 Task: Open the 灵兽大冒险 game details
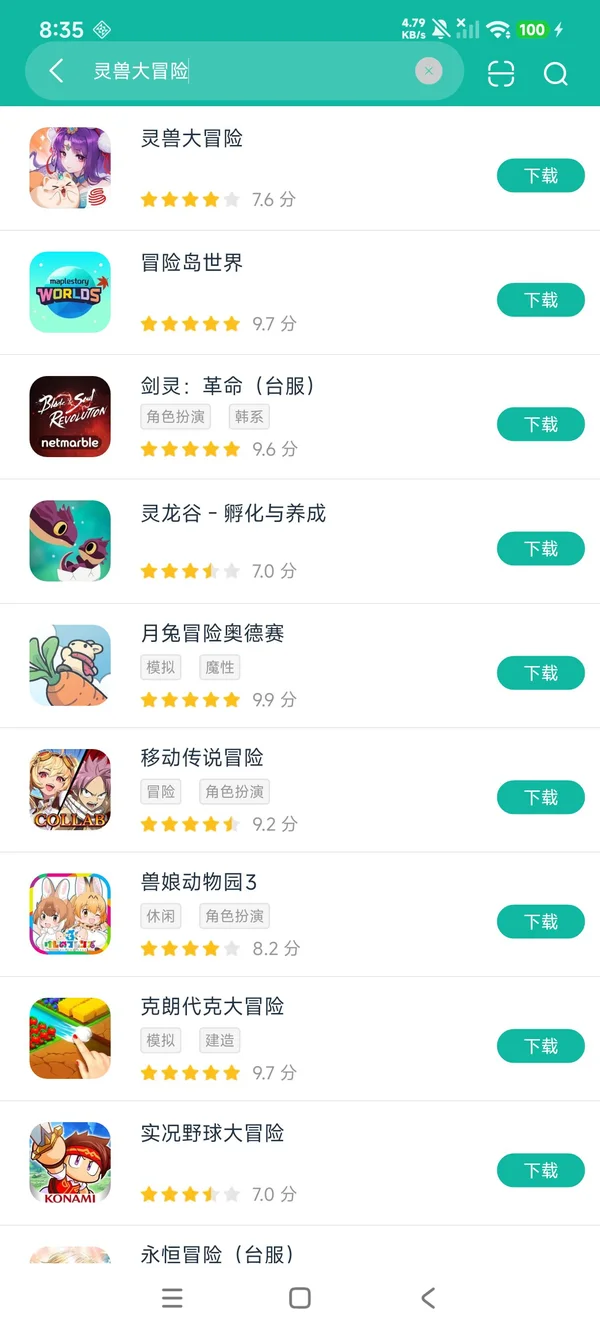[192, 139]
